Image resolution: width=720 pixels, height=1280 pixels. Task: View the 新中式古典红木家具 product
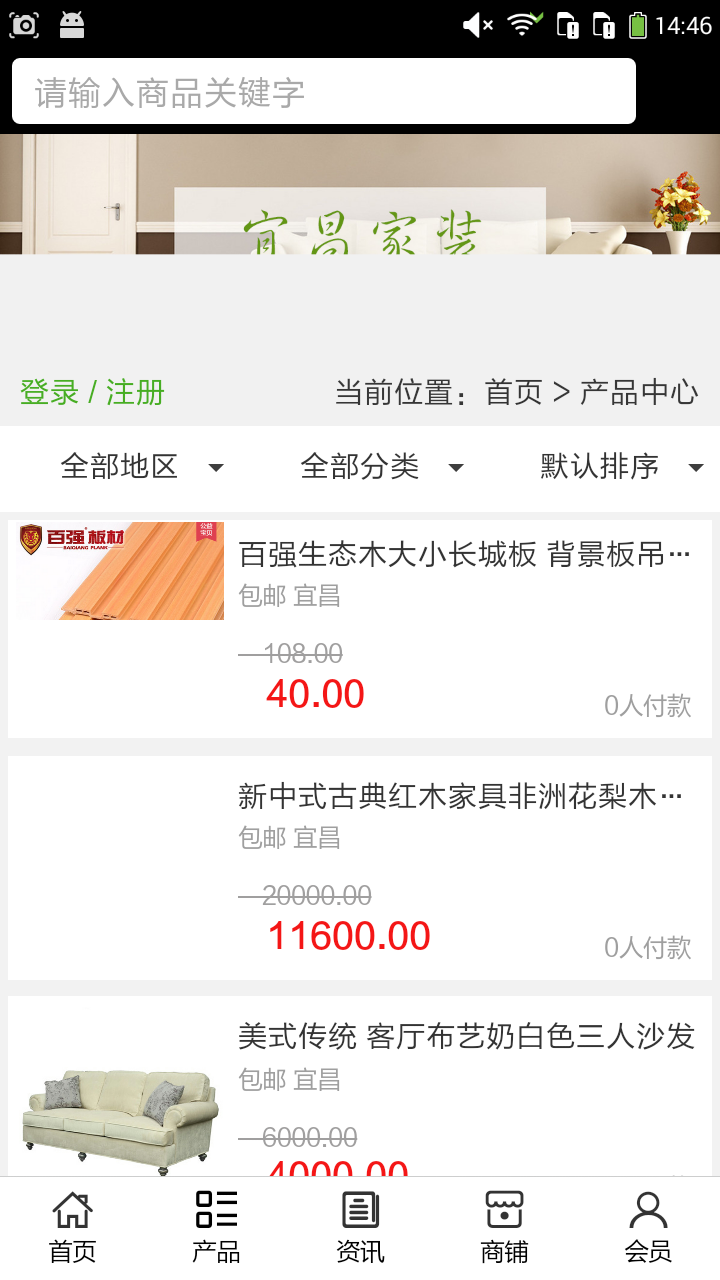tap(460, 796)
